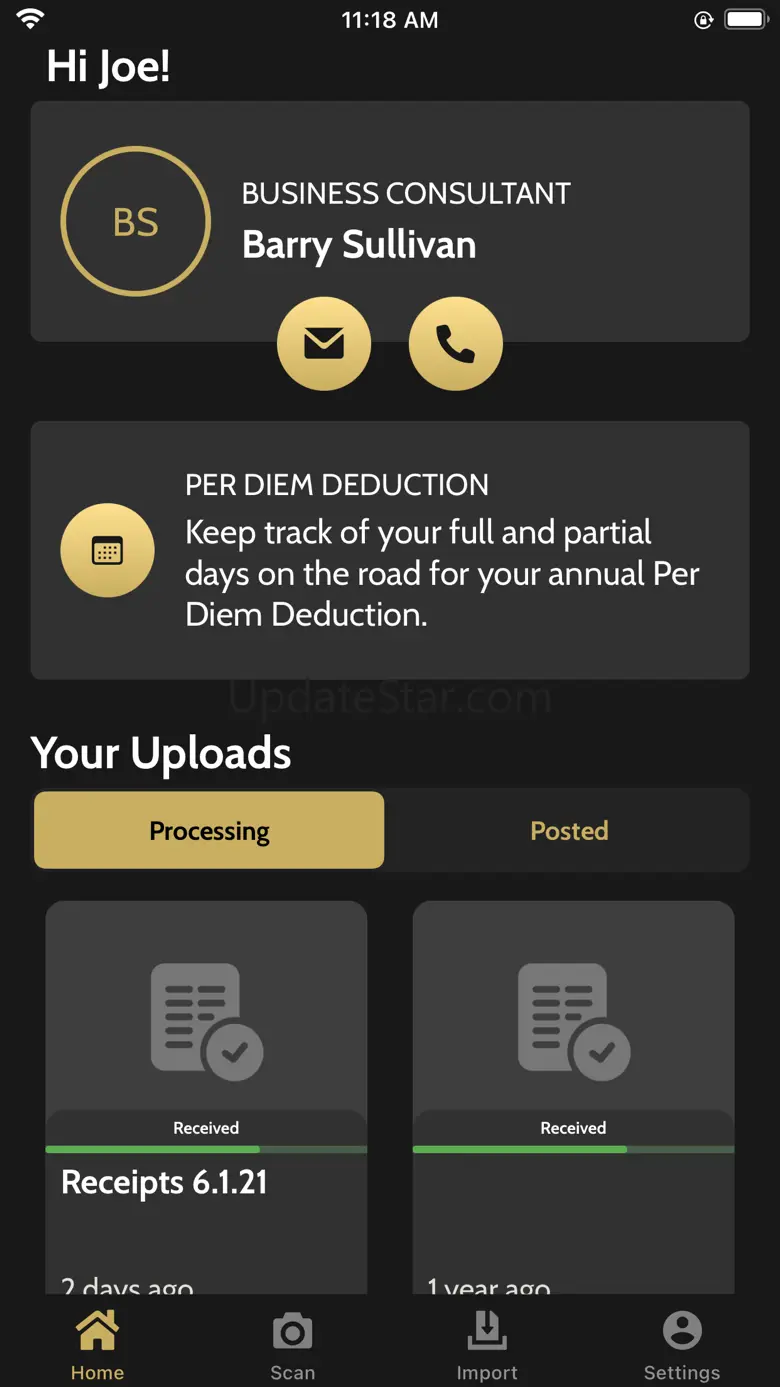Call Barry Sullivan with the phone icon

pyautogui.click(x=456, y=344)
